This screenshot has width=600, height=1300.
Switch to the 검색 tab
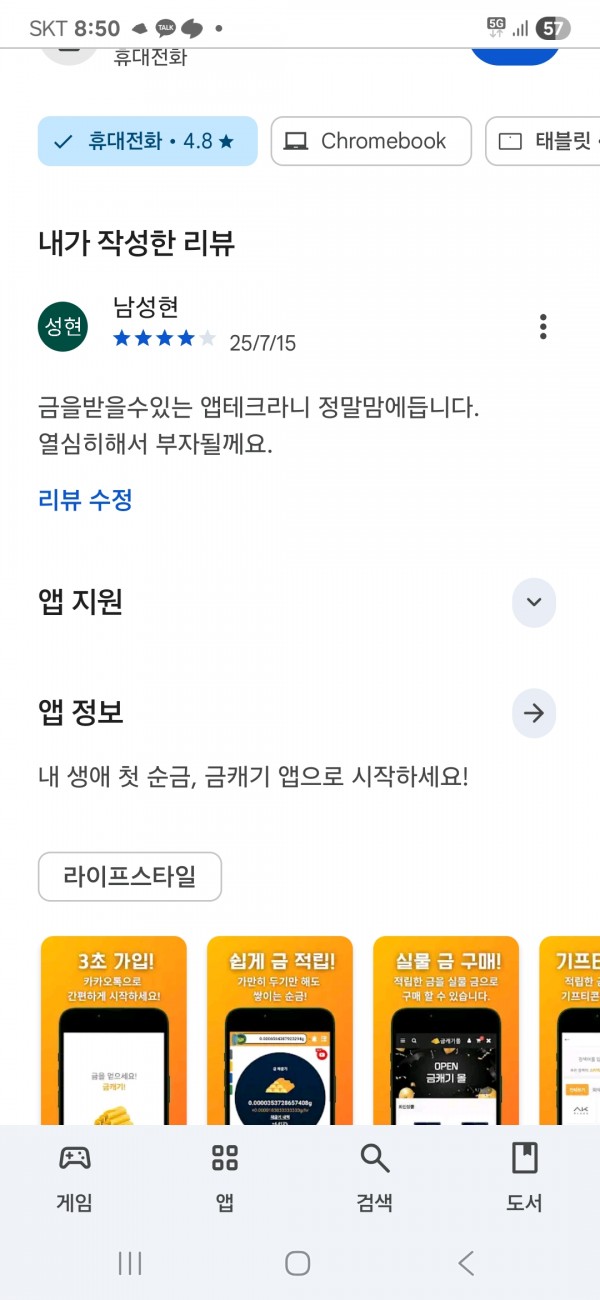click(375, 1178)
